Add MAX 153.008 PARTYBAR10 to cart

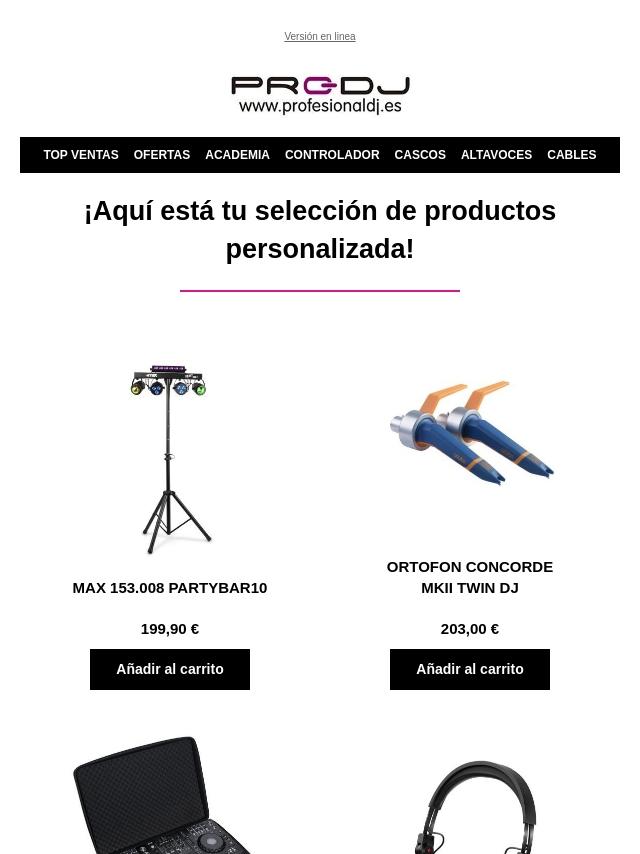click(x=170, y=669)
